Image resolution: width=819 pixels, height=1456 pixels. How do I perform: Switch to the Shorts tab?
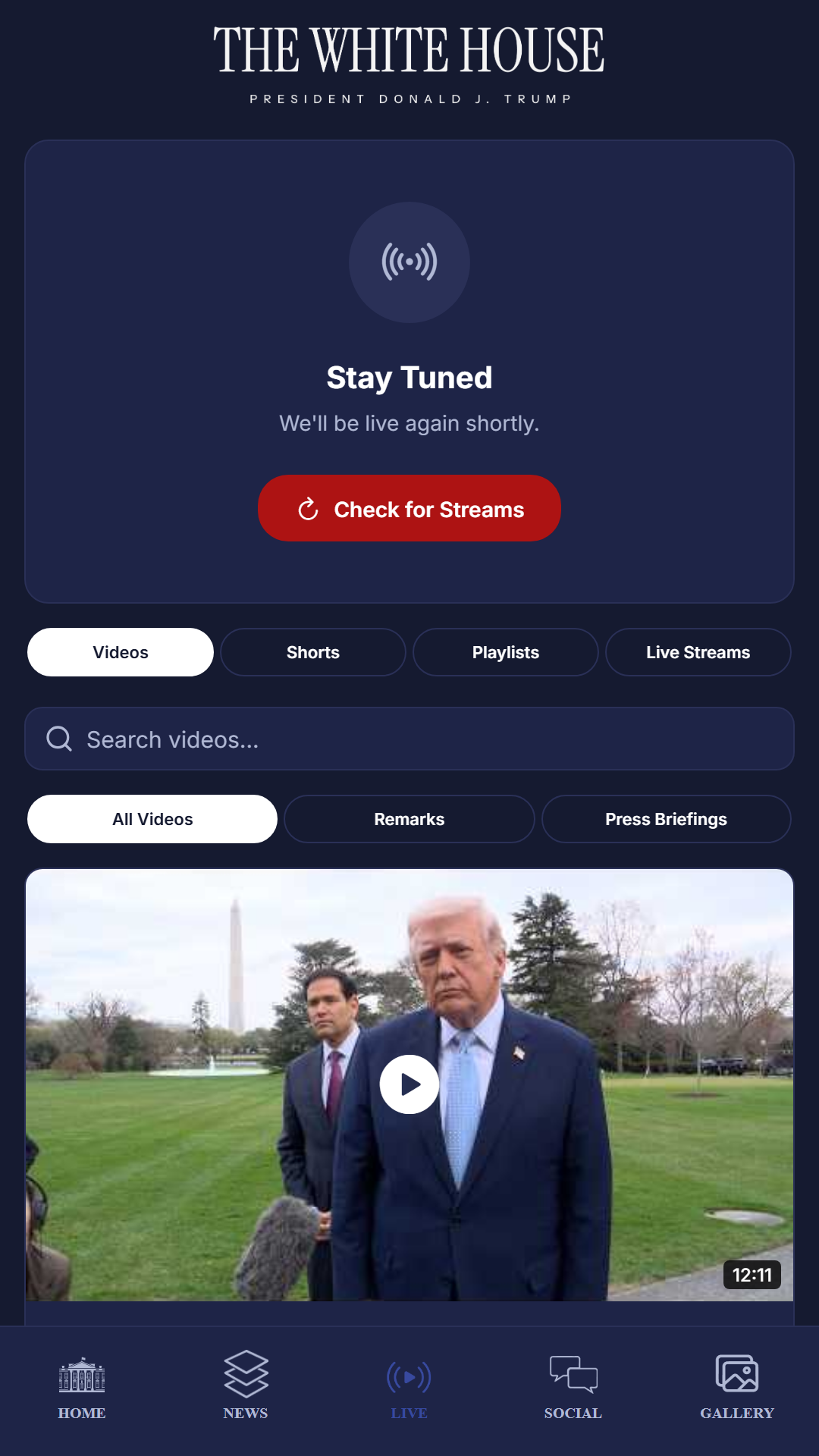pyautogui.click(x=313, y=652)
